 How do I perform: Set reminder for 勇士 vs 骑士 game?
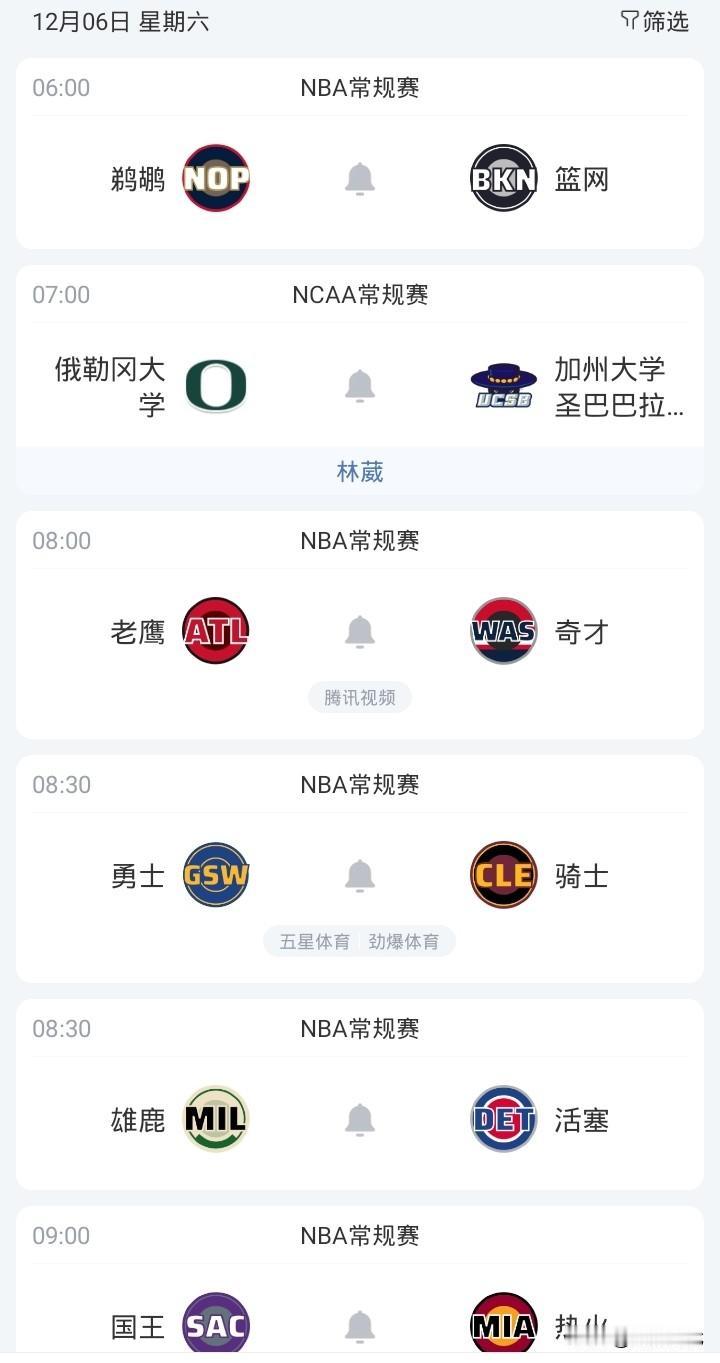tap(360, 875)
